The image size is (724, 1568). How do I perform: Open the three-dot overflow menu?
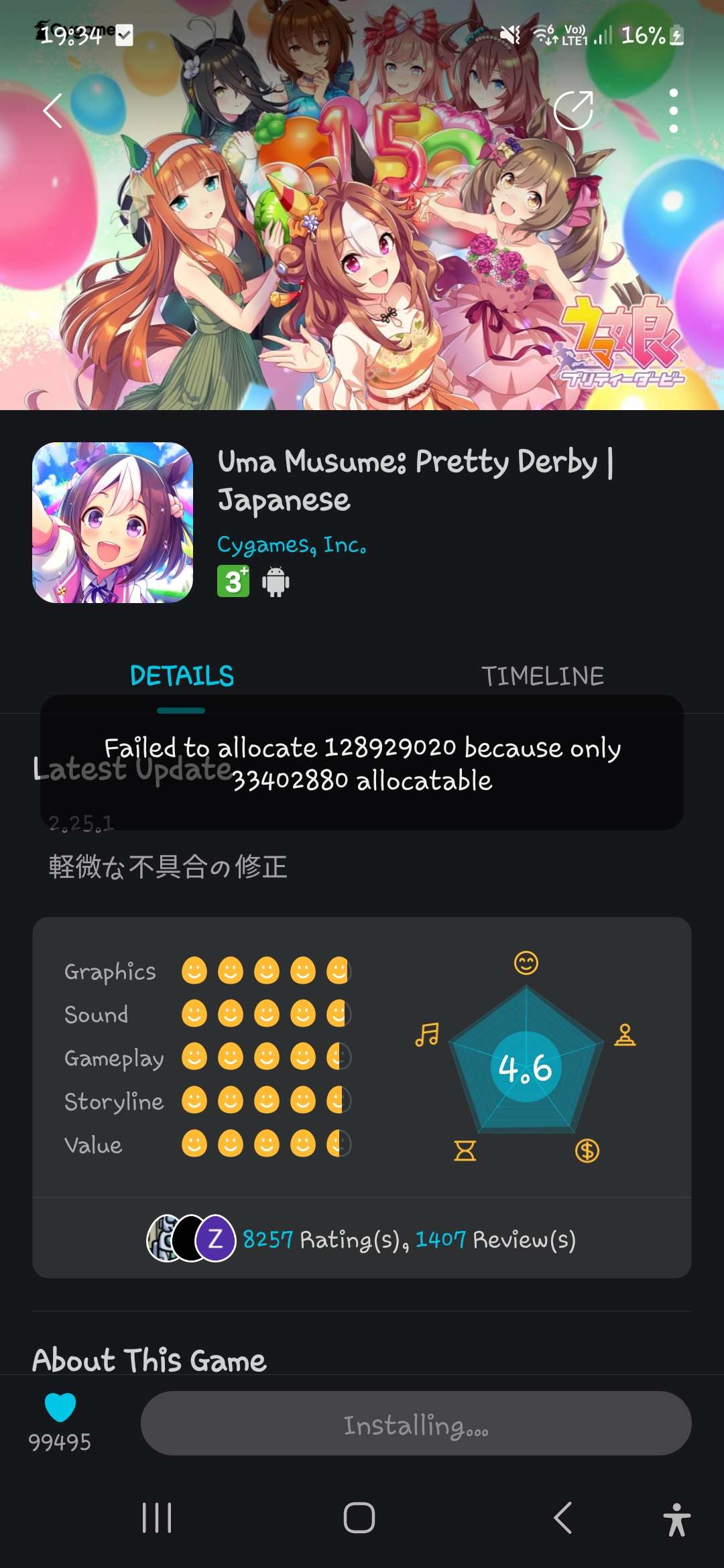tap(673, 111)
